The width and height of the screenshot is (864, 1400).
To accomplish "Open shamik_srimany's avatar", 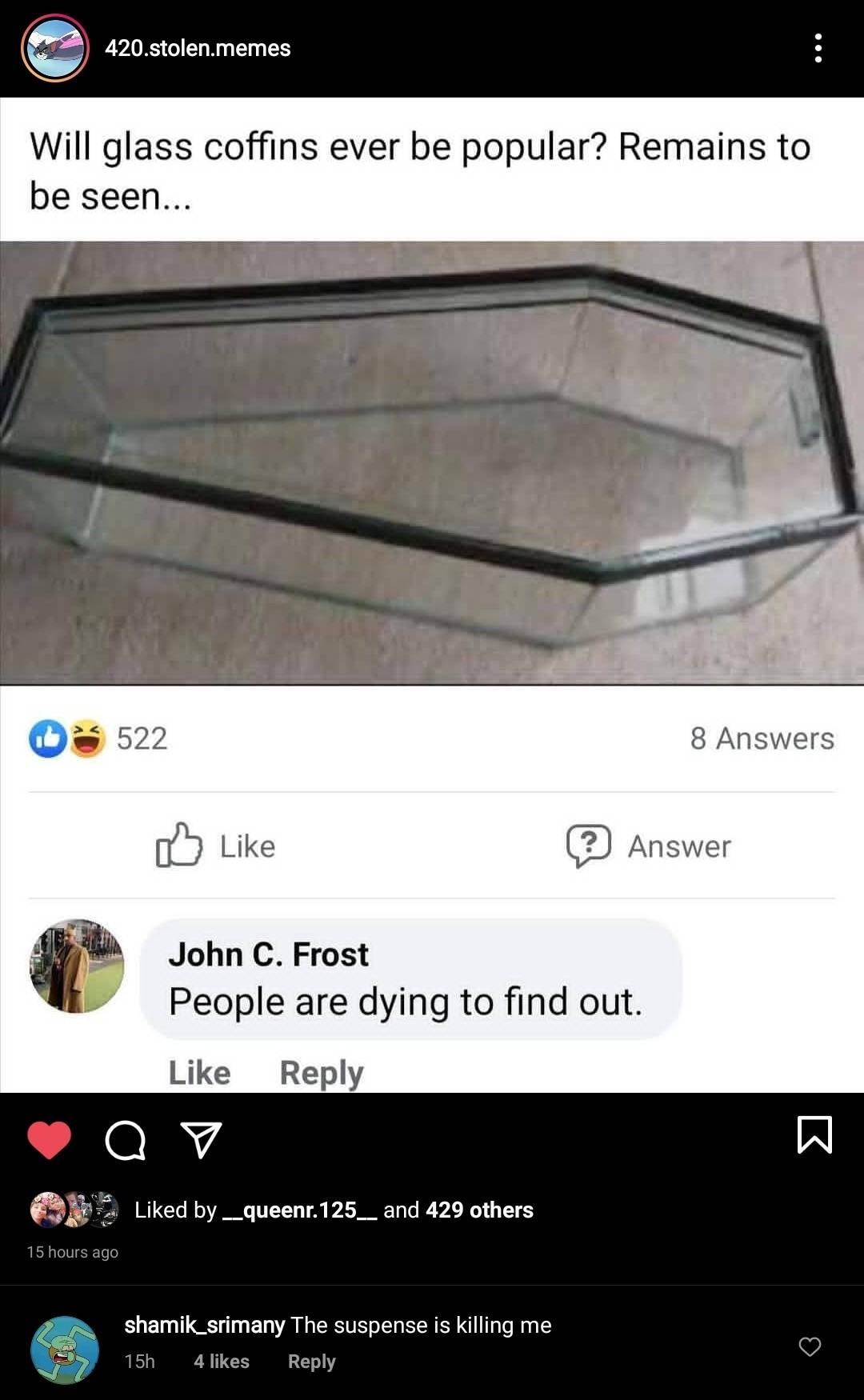I will (x=65, y=1350).
